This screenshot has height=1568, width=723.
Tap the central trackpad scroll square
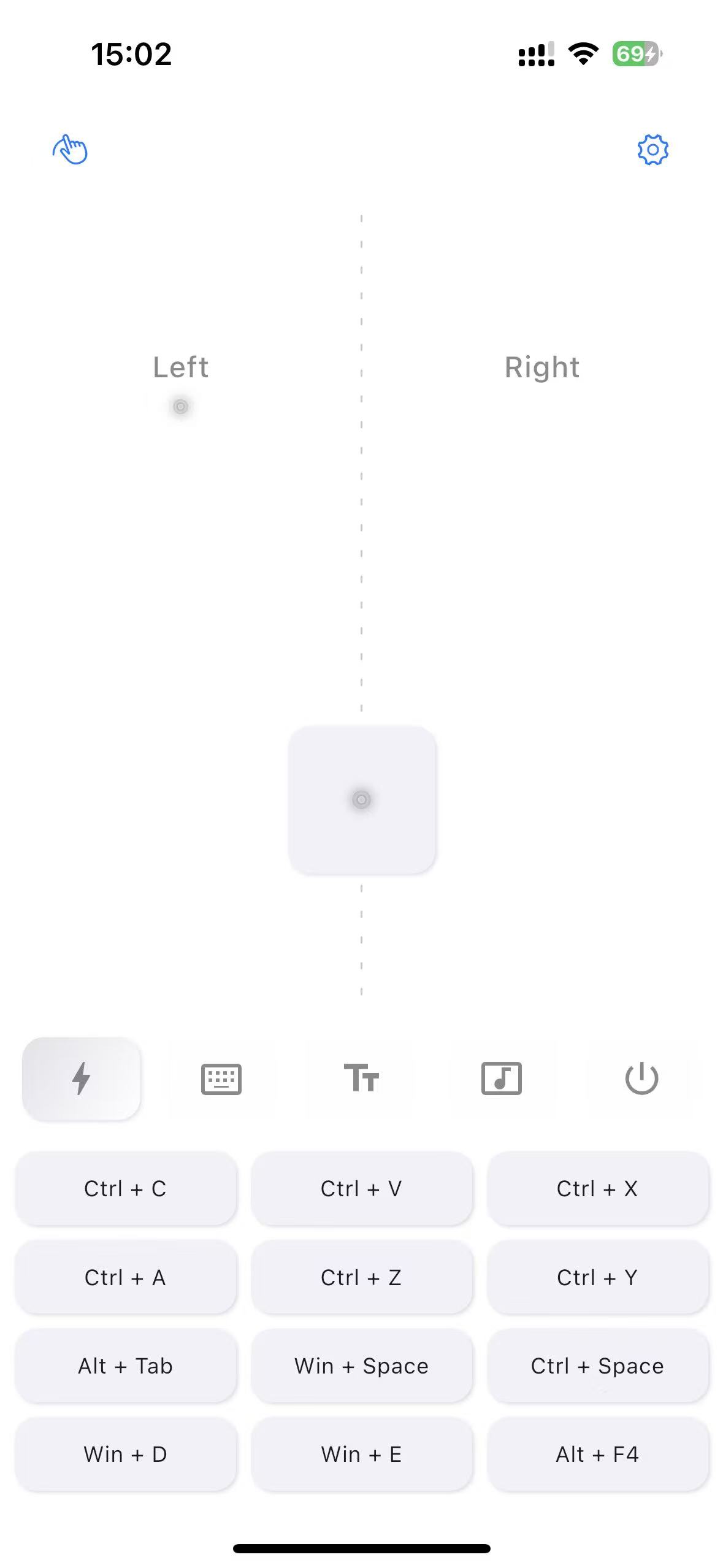(x=361, y=799)
